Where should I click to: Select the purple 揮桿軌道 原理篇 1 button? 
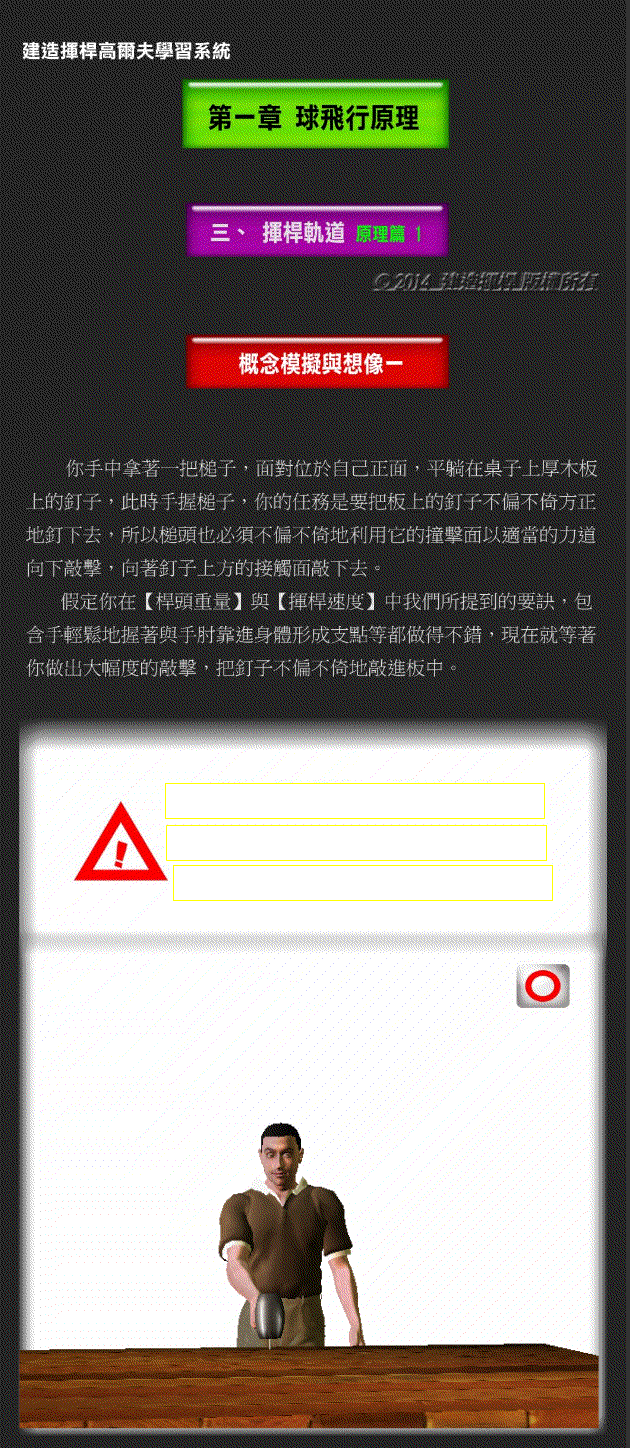click(317, 232)
